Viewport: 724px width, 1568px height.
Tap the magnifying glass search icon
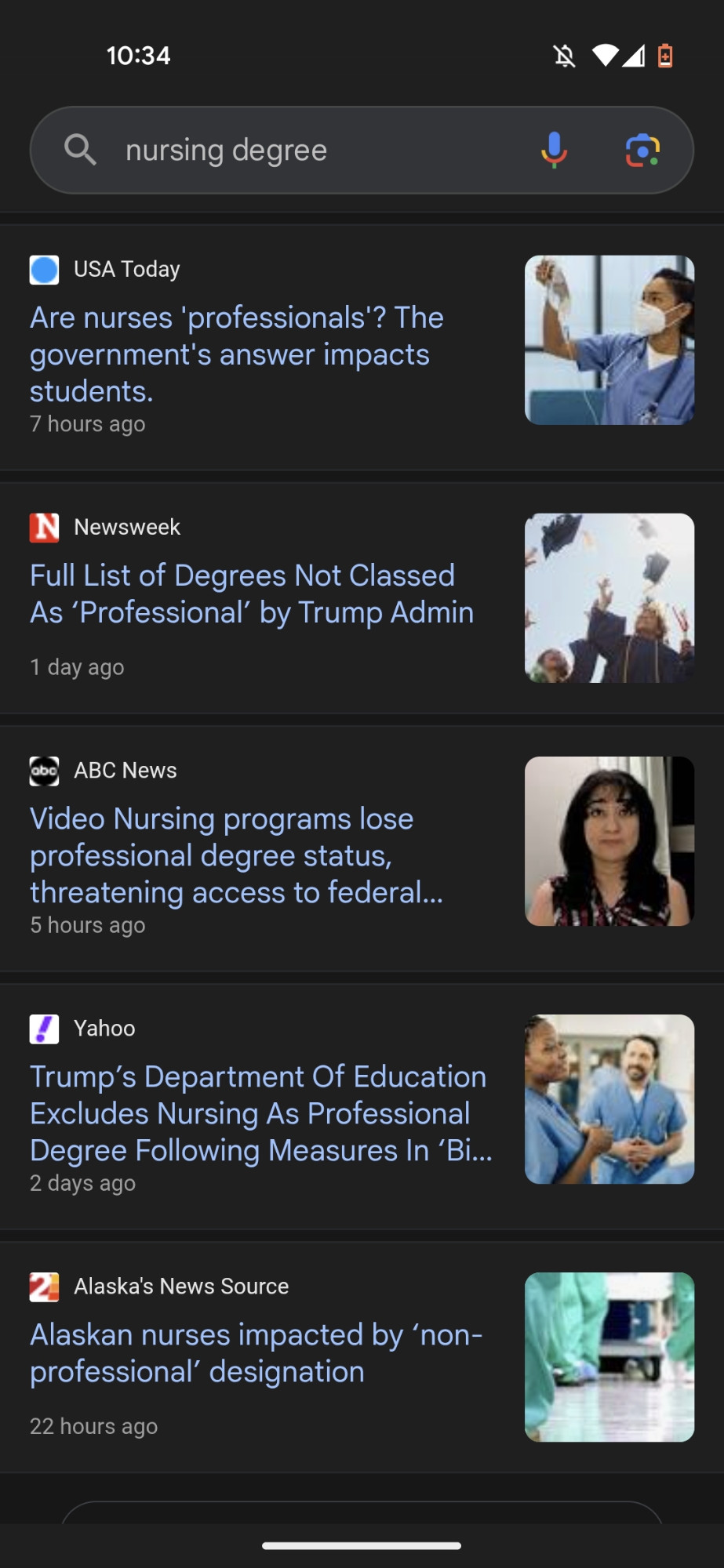point(80,150)
